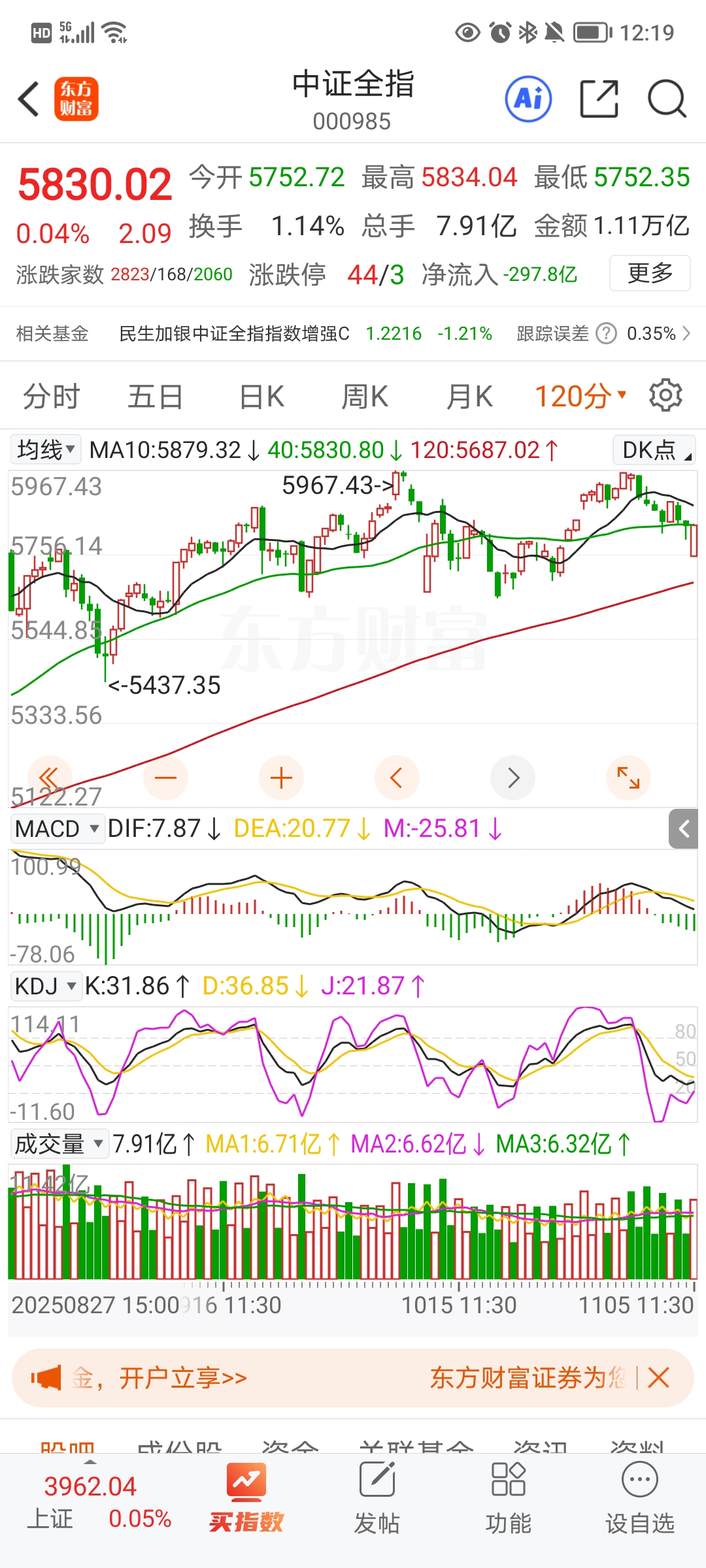706x1568 pixels.
Task: Share this index page
Action: point(599,99)
